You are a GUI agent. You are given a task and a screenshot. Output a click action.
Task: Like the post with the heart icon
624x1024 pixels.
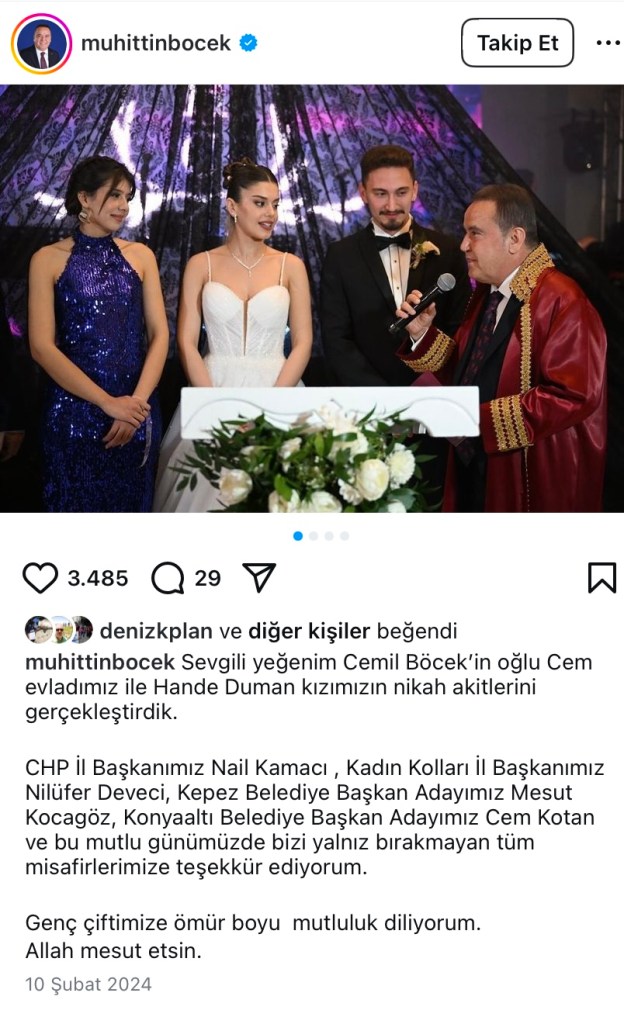click(x=40, y=578)
